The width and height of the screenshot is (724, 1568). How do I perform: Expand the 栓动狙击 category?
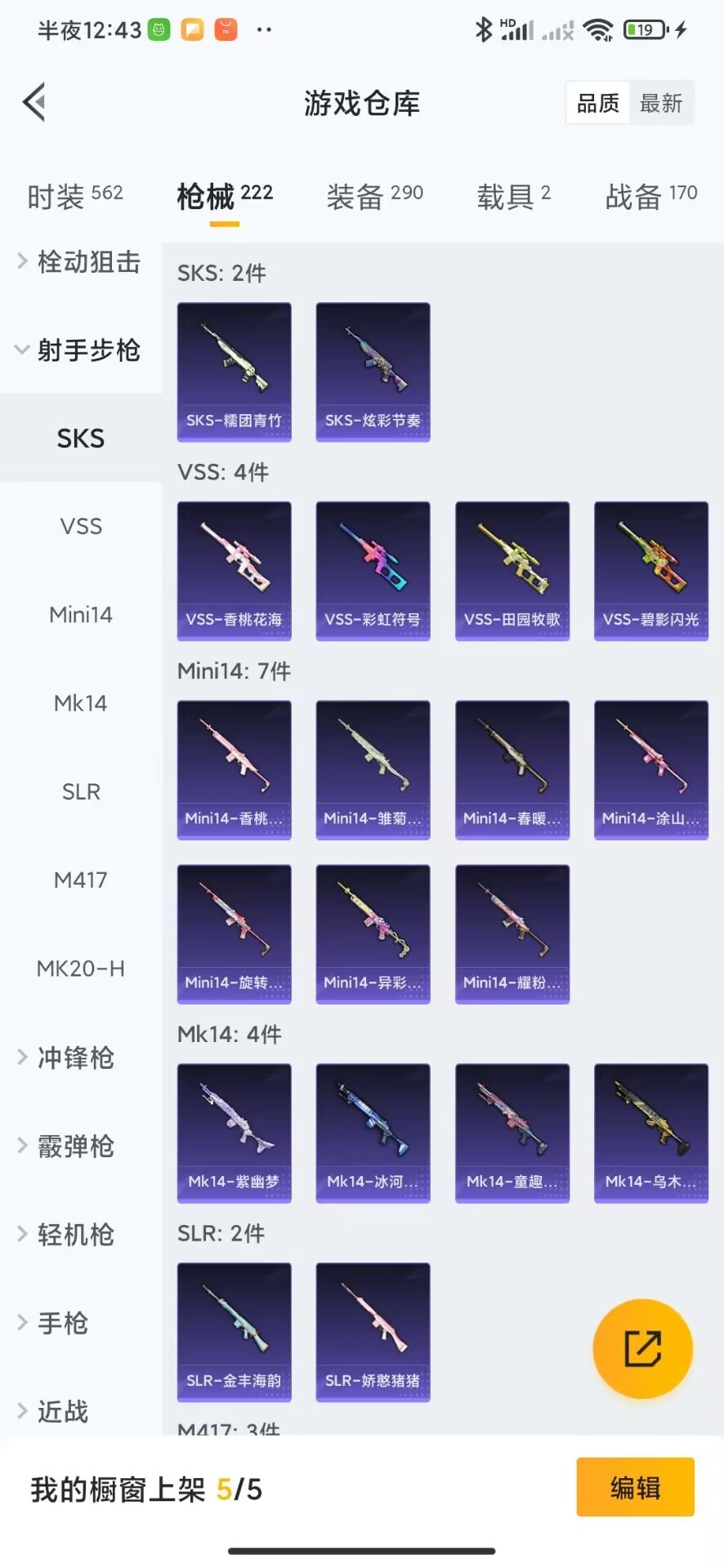(80, 262)
